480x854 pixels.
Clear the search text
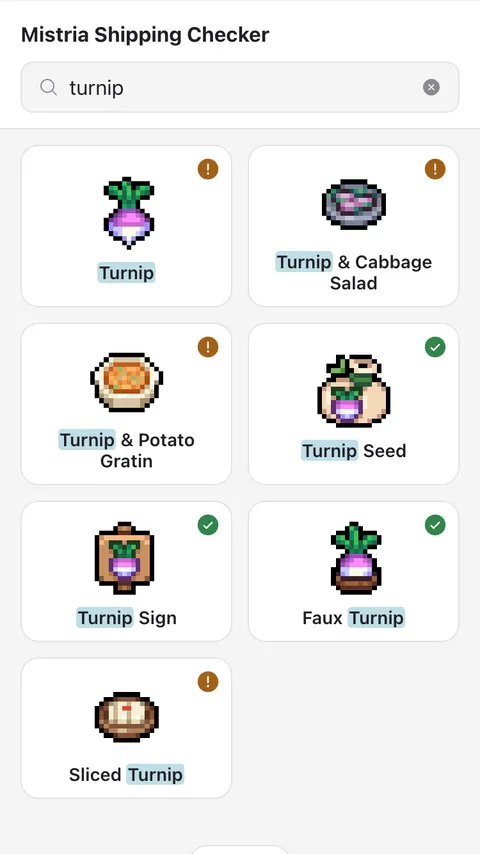431,87
